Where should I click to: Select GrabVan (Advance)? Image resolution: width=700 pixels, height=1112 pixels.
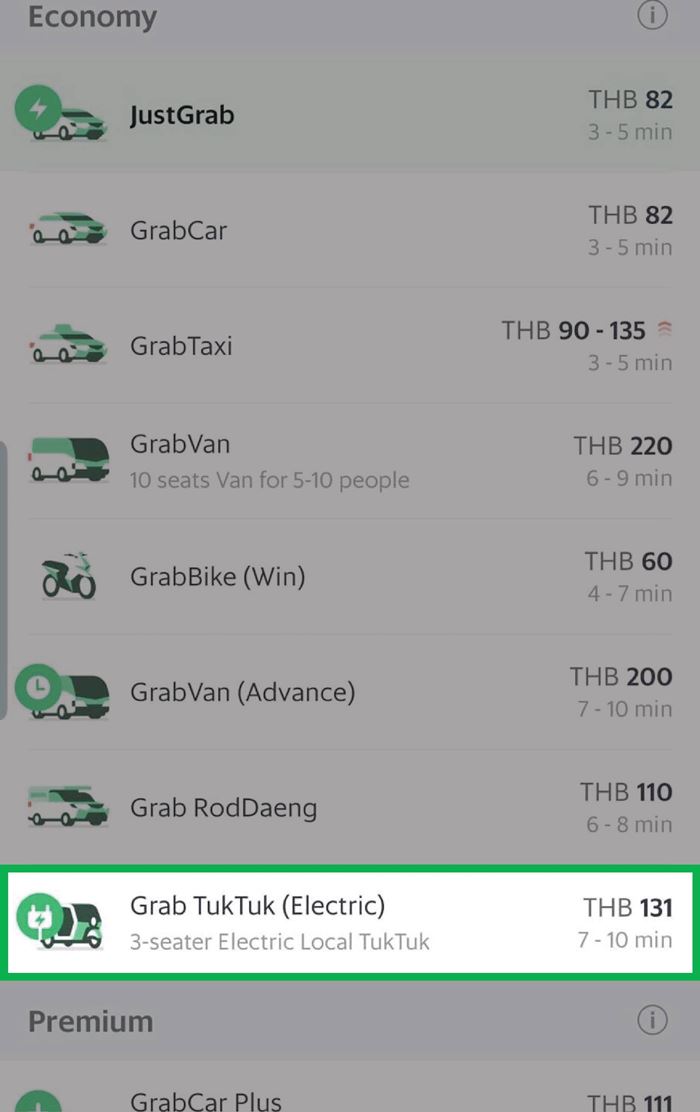tap(350, 691)
